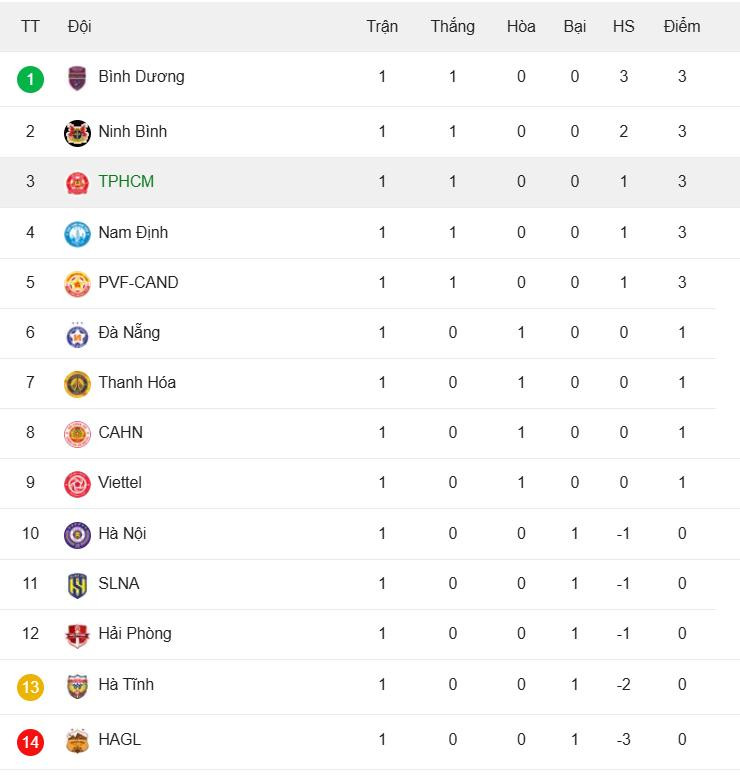Click the HAGL club crest

tap(76, 740)
